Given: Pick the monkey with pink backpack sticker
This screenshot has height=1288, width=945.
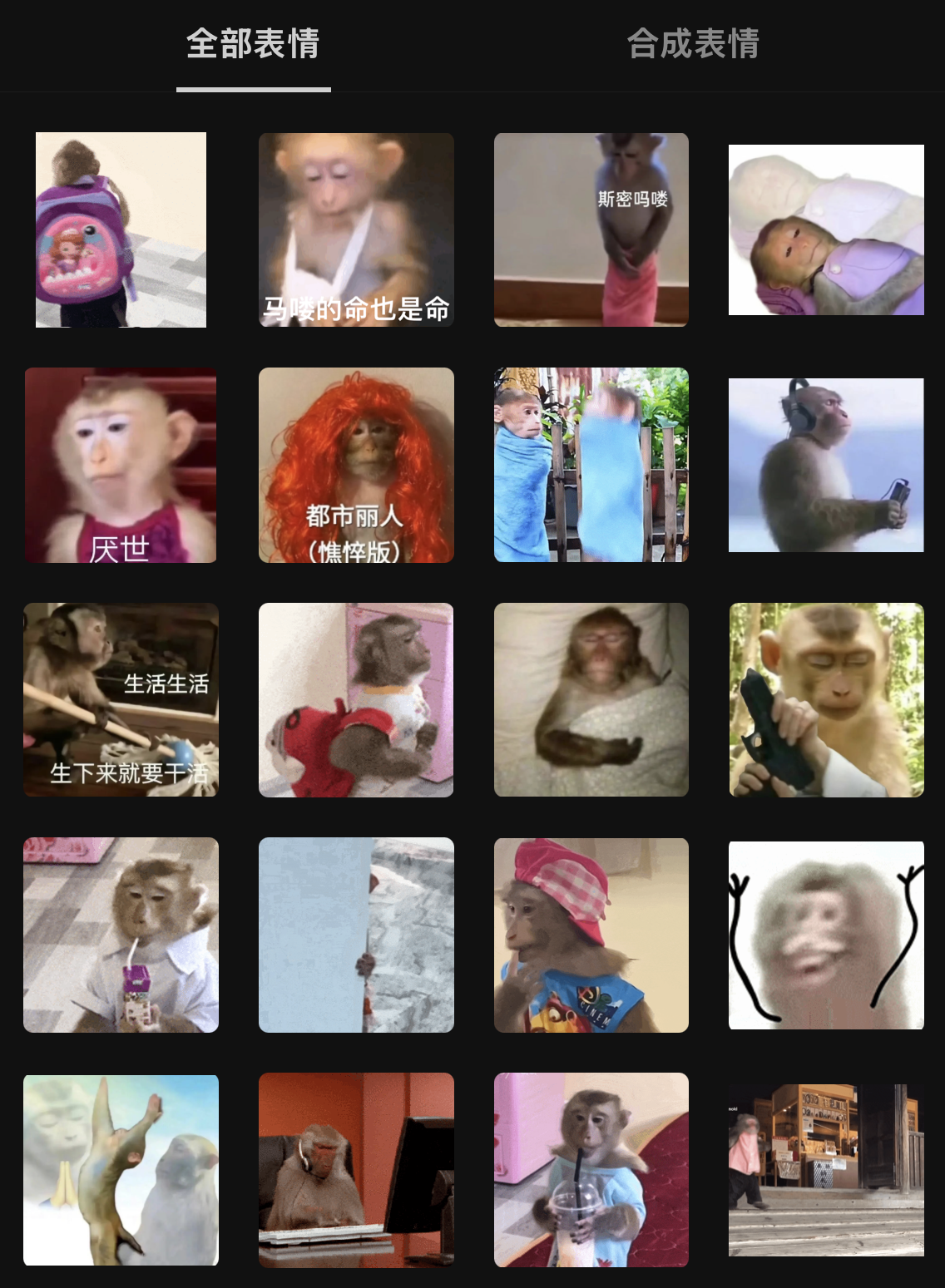Looking at the screenshot, I should (121, 229).
